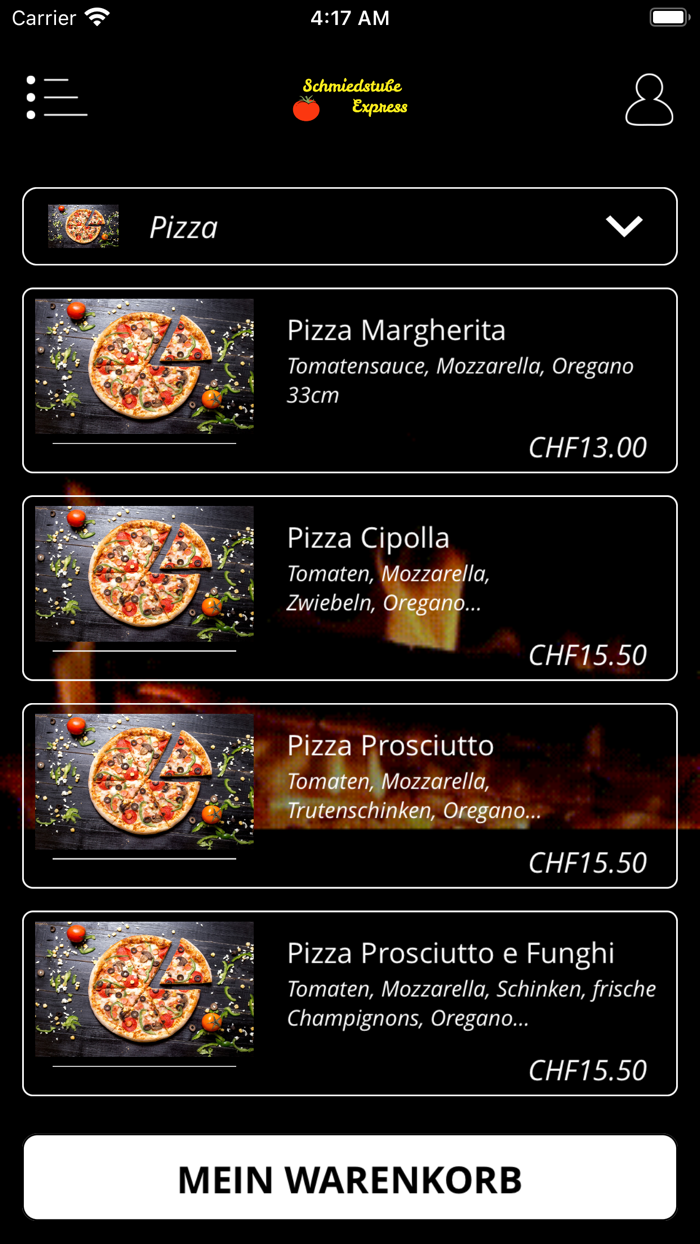Image resolution: width=700 pixels, height=1244 pixels.
Task: Select the Pizza Margherita card
Action: [x=350, y=380]
